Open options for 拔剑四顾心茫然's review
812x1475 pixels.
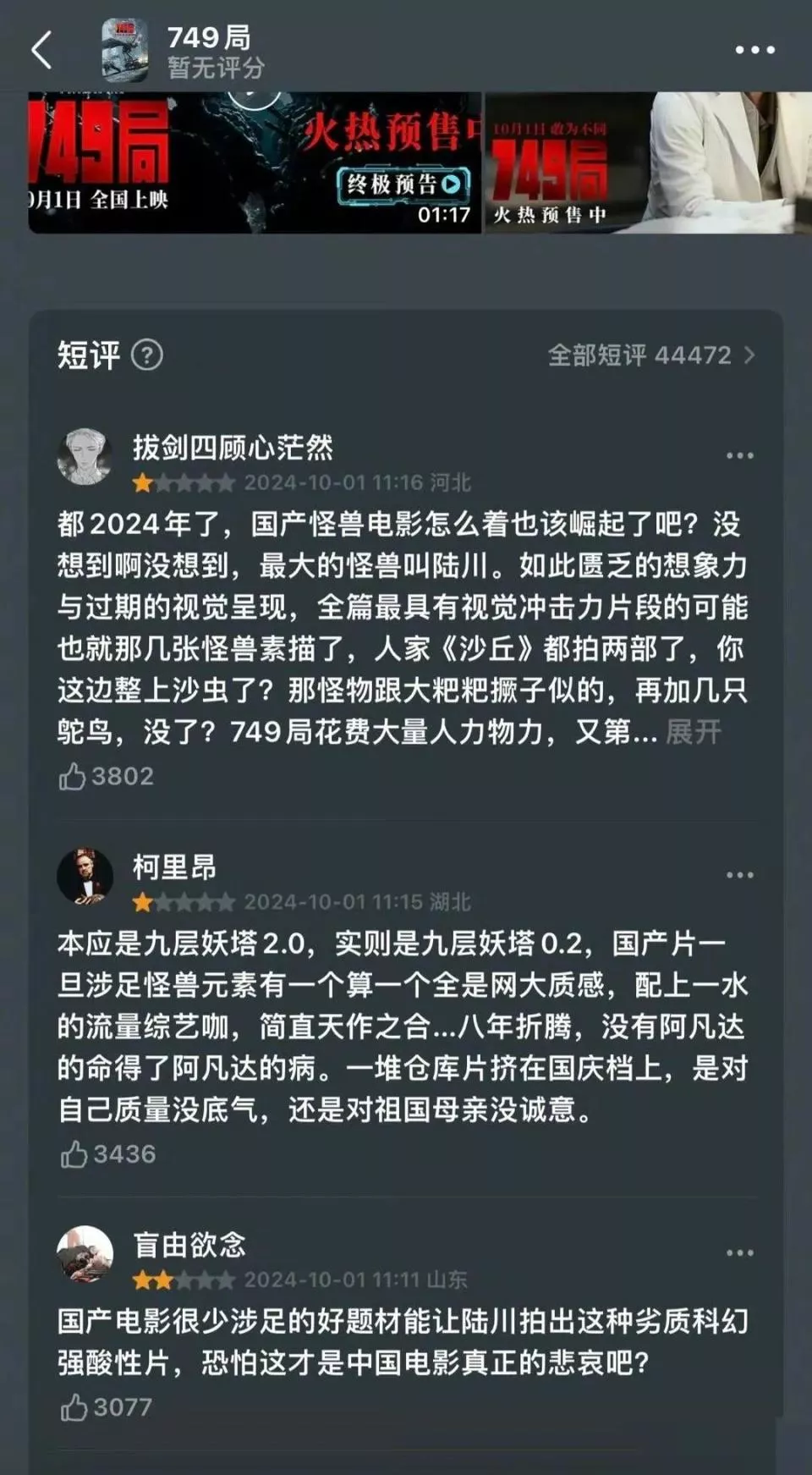coord(739,455)
